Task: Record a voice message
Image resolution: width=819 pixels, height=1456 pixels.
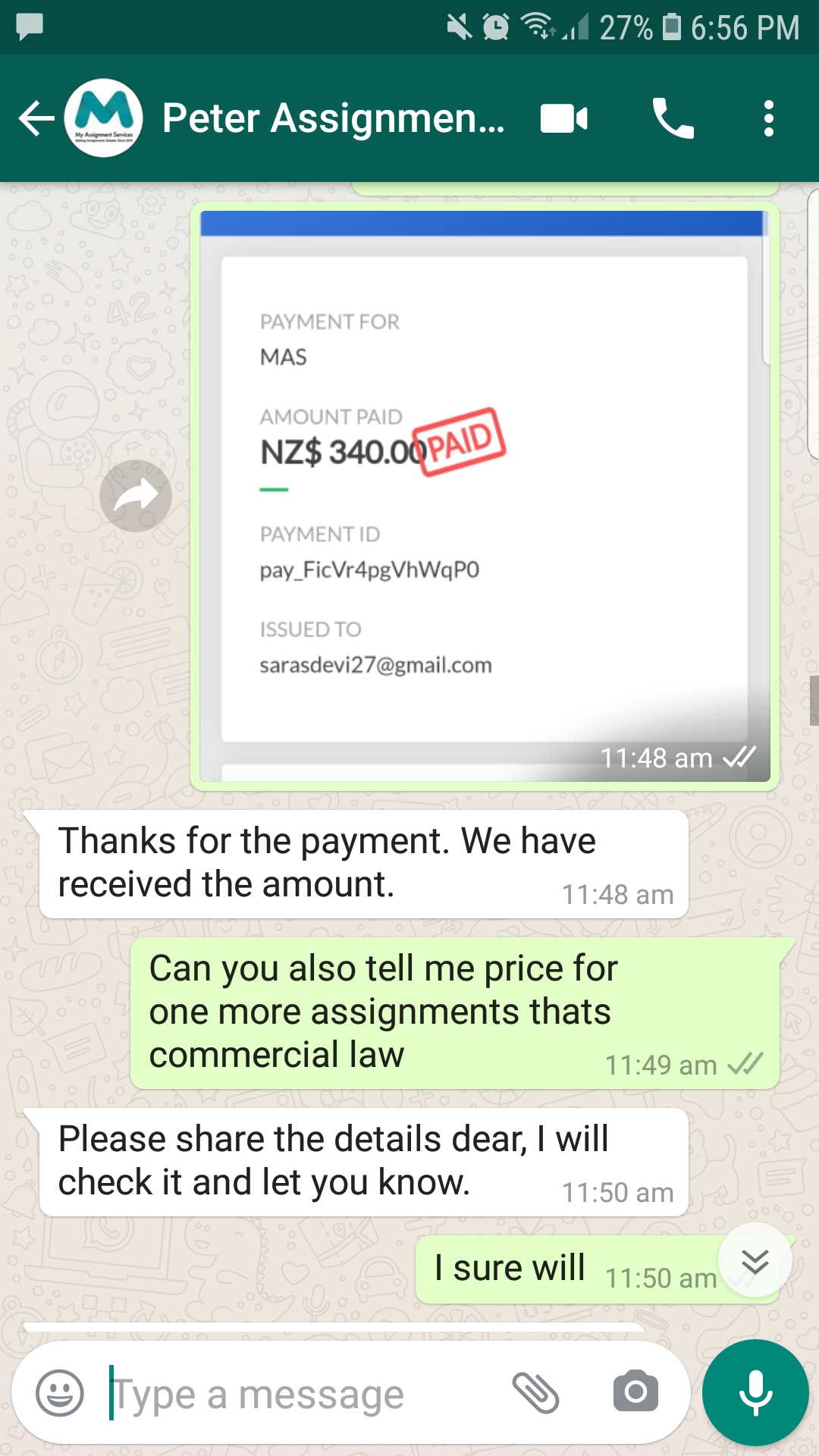Action: (x=755, y=1393)
